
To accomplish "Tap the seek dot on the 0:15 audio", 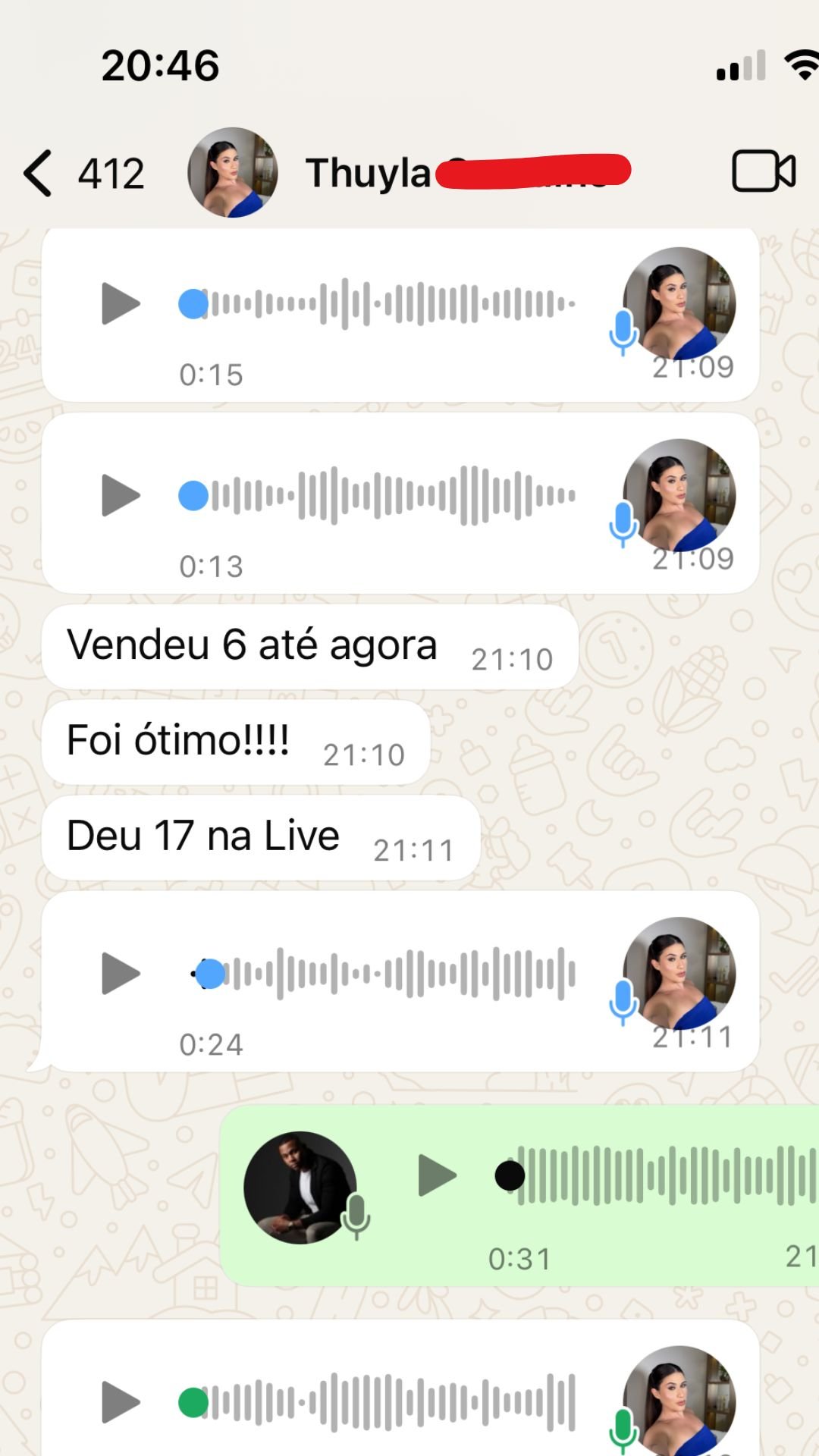I will point(193,303).
